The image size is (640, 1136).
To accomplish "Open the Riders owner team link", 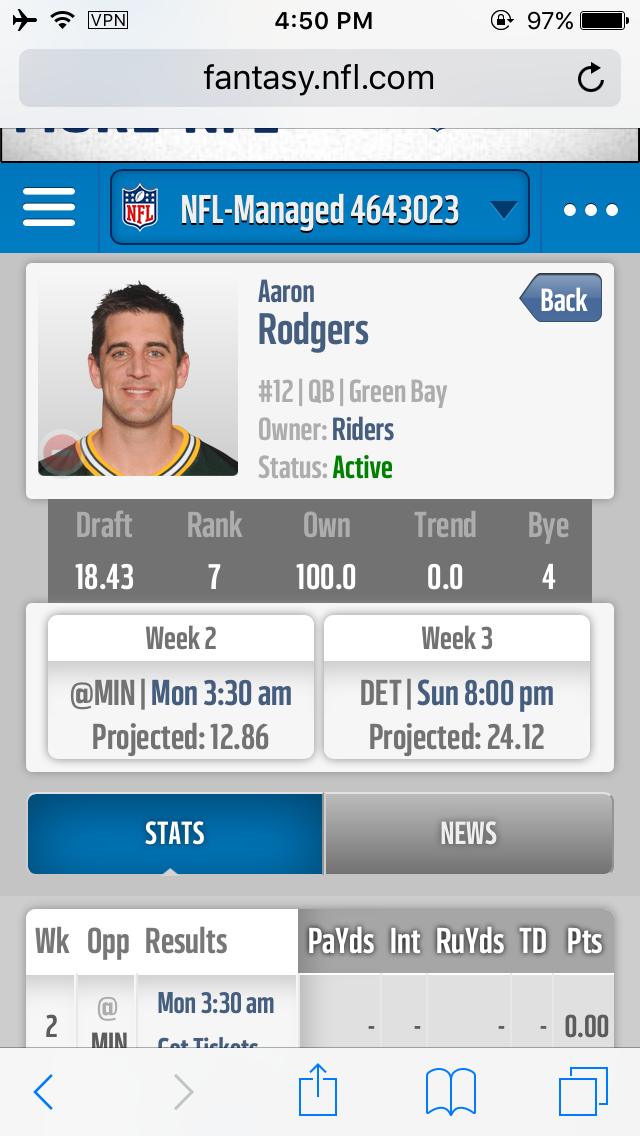I will click(363, 430).
